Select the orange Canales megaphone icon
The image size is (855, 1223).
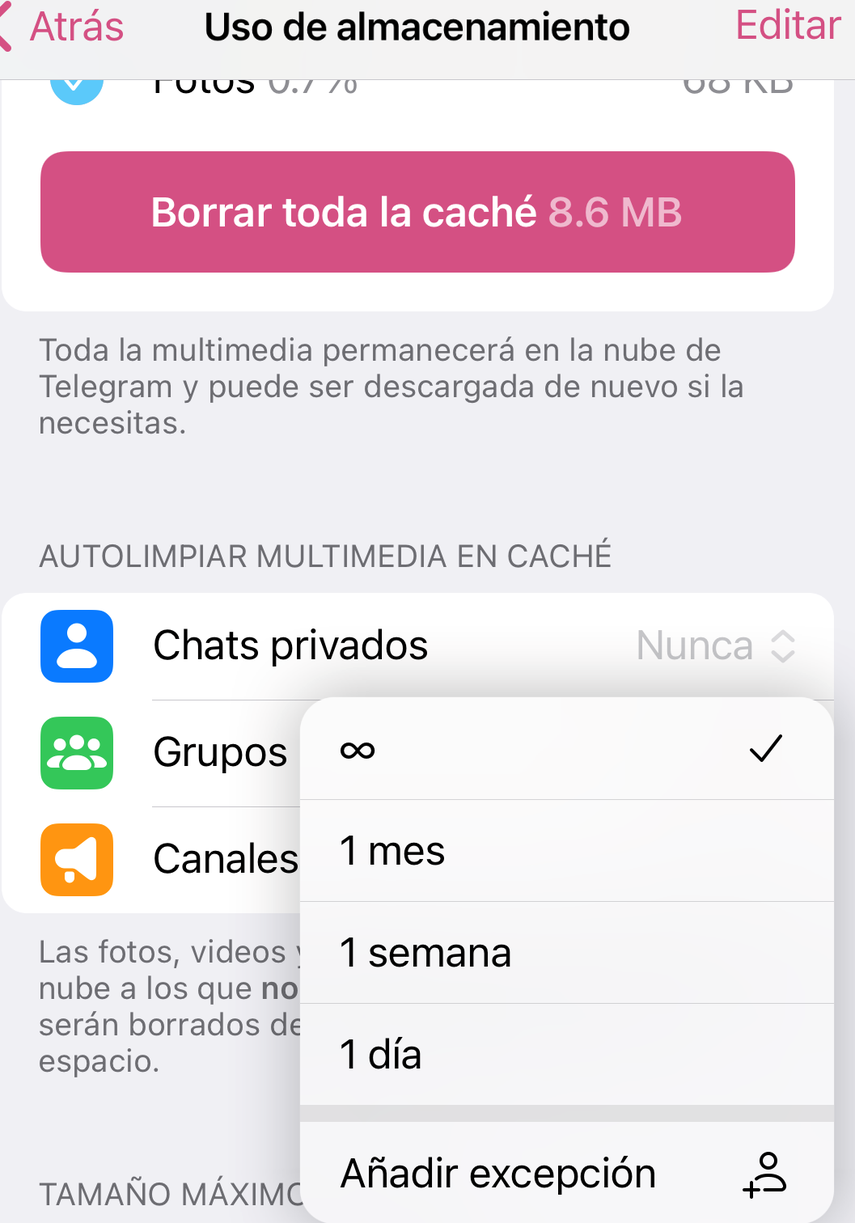coord(77,860)
